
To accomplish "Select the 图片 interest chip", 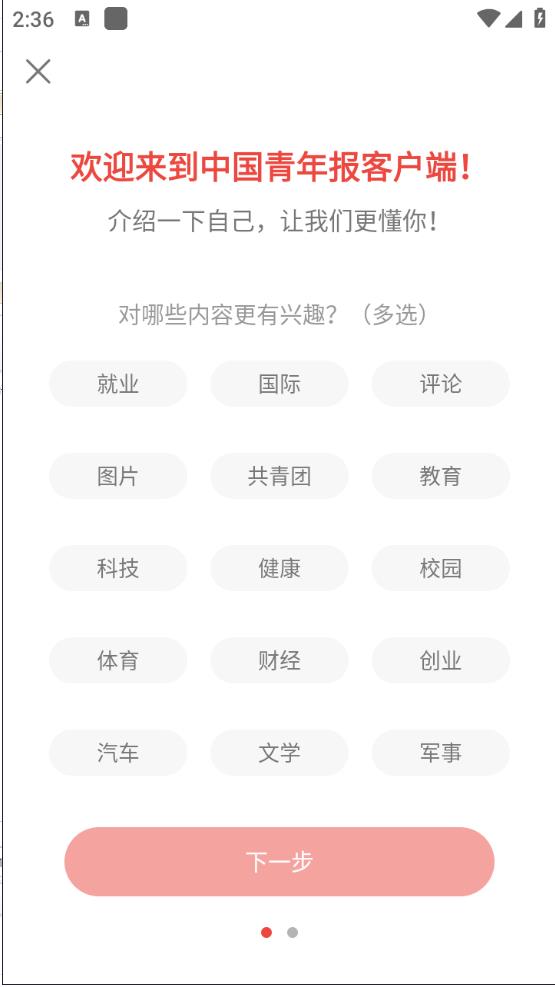I will point(118,476).
